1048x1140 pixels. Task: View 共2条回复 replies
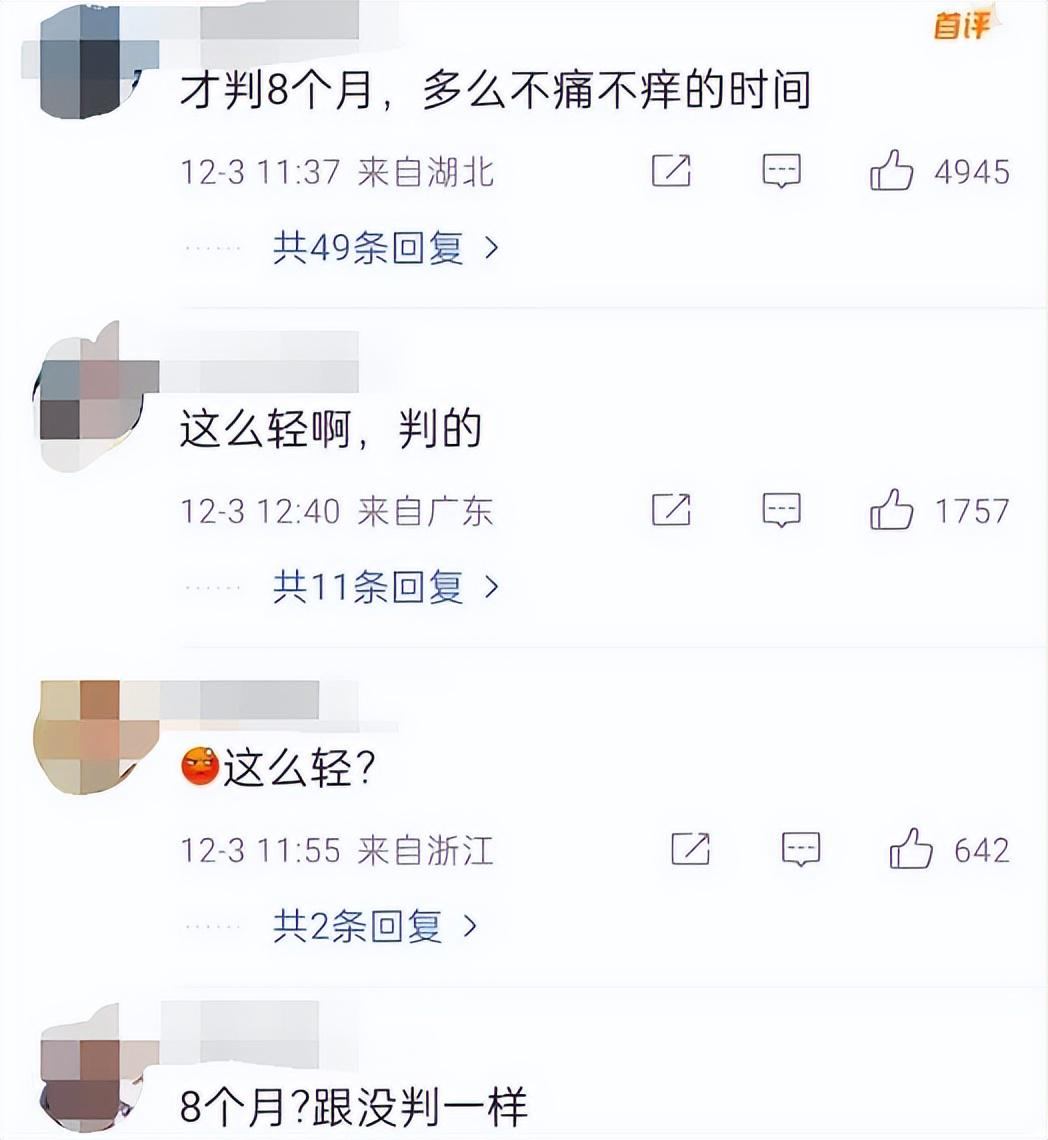point(375,927)
